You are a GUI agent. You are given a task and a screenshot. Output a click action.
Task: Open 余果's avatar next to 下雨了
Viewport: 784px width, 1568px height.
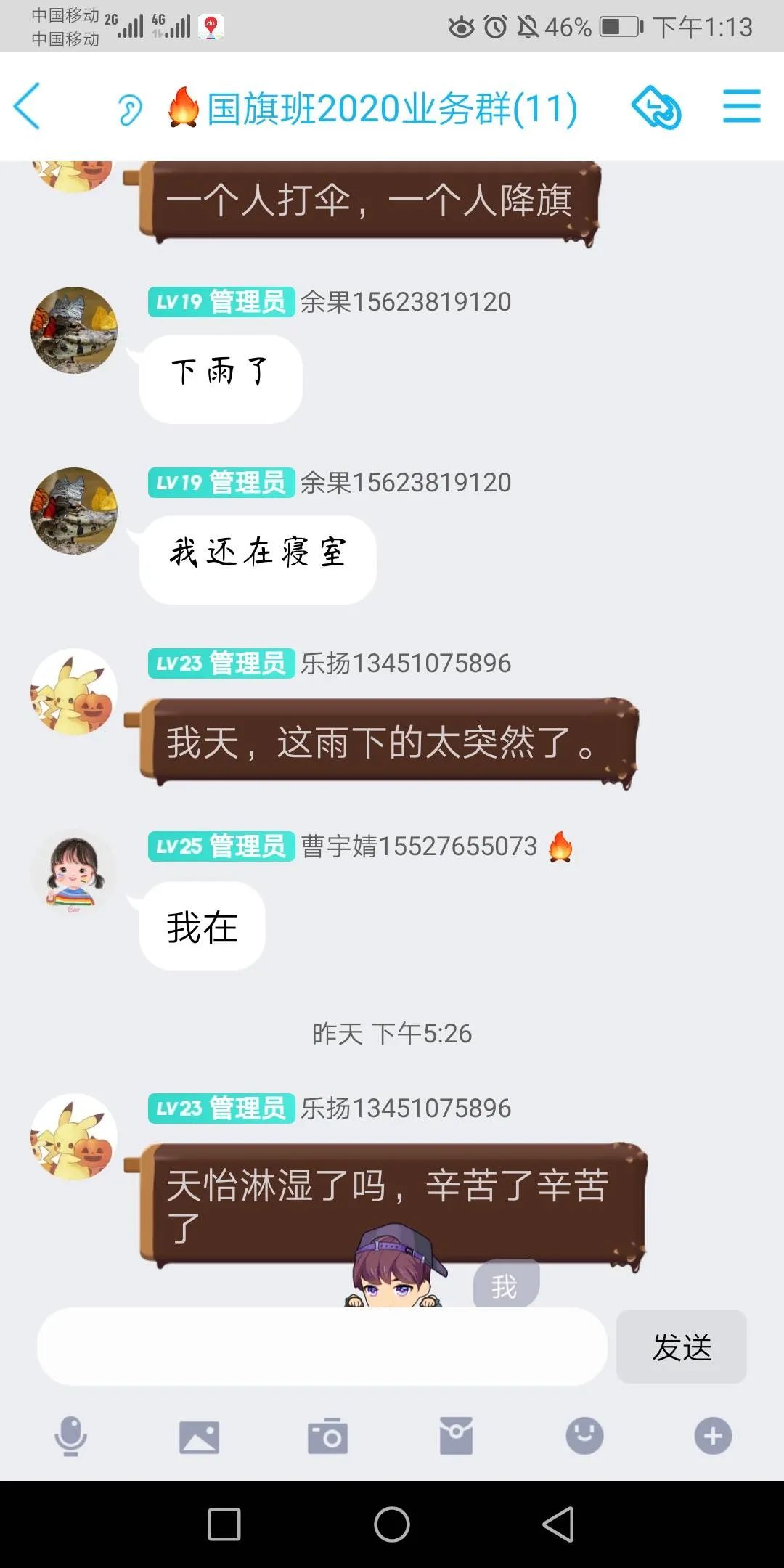73,330
